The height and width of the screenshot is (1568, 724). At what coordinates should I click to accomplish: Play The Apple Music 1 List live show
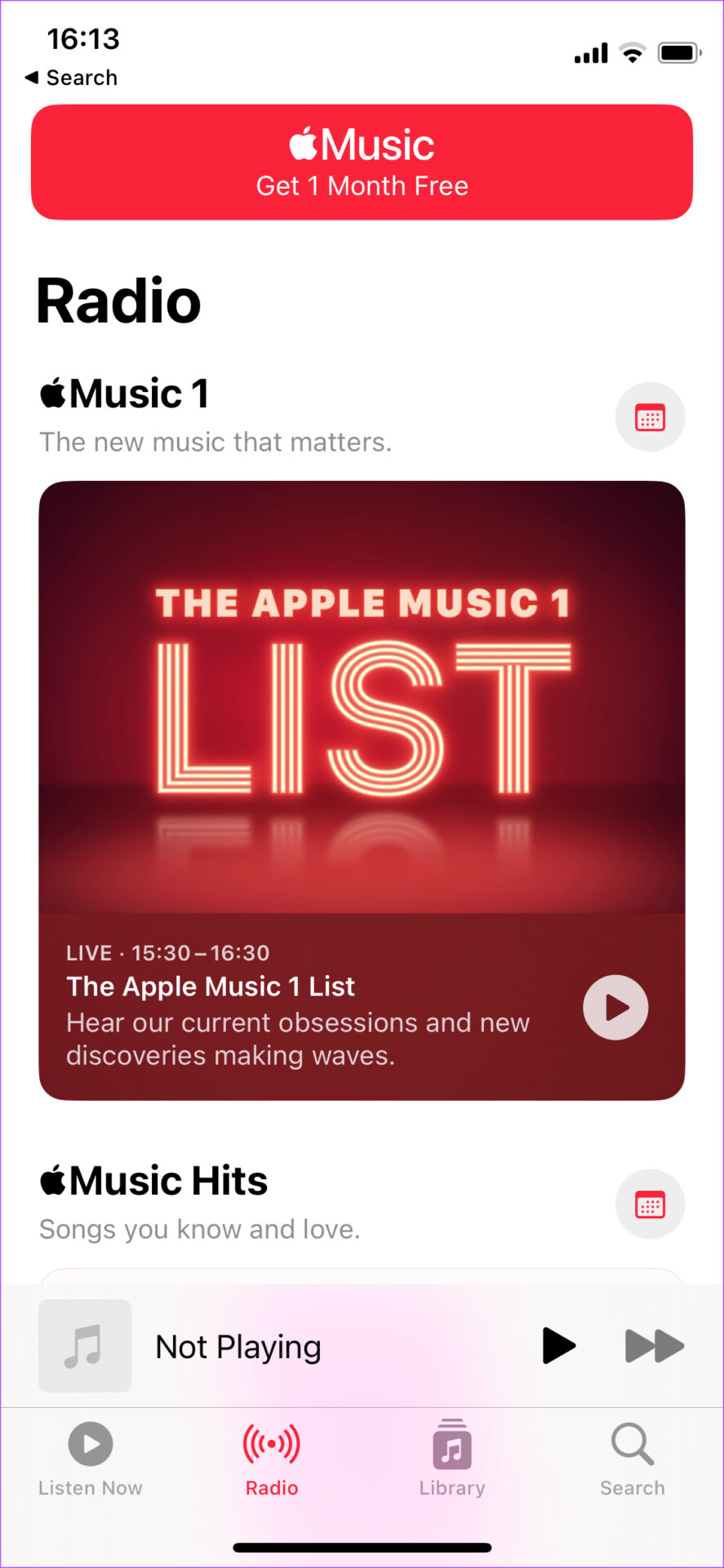615,1008
